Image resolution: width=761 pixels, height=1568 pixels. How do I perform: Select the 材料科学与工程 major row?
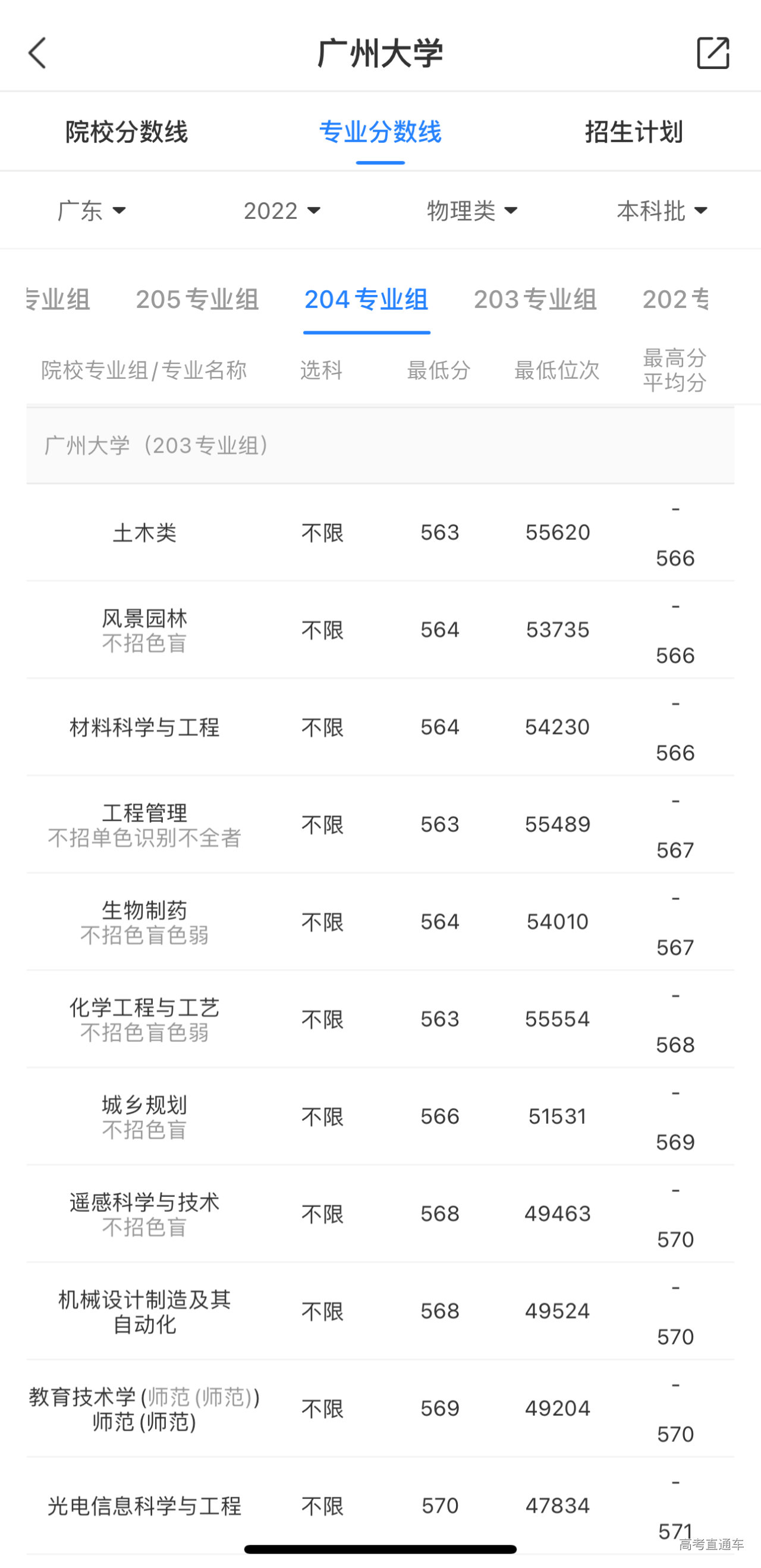click(145, 727)
